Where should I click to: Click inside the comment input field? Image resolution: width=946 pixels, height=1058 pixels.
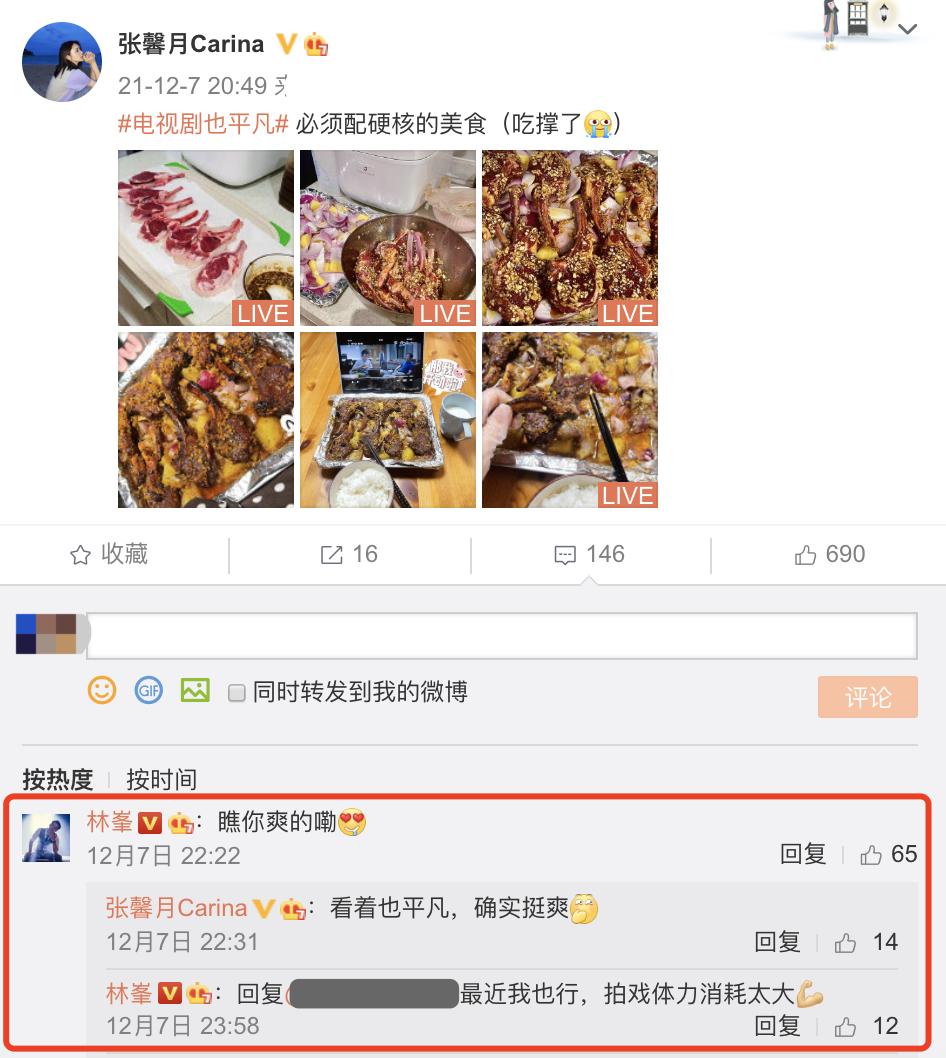tap(500, 636)
